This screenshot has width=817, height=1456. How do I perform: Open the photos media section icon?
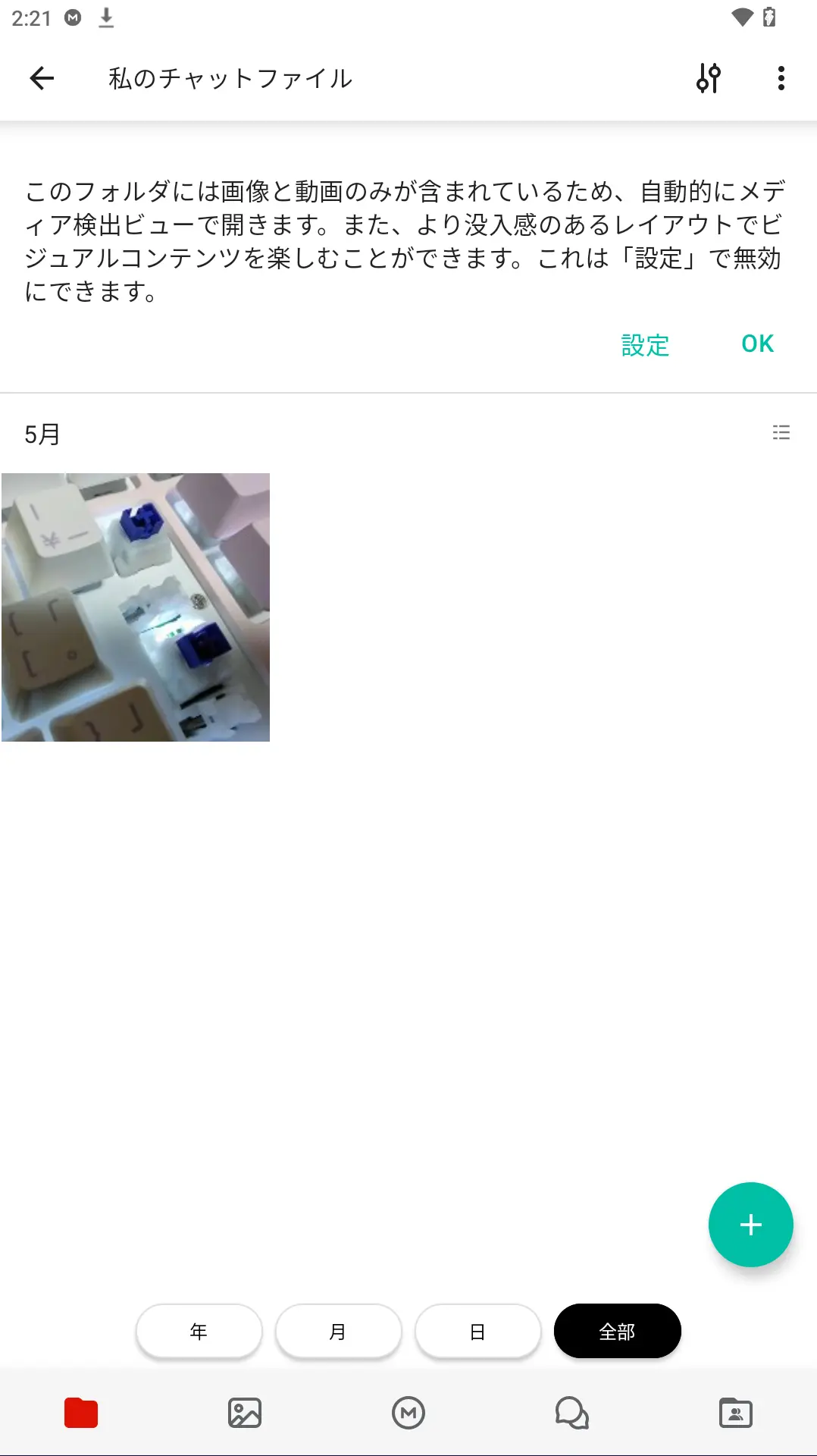(x=245, y=1413)
